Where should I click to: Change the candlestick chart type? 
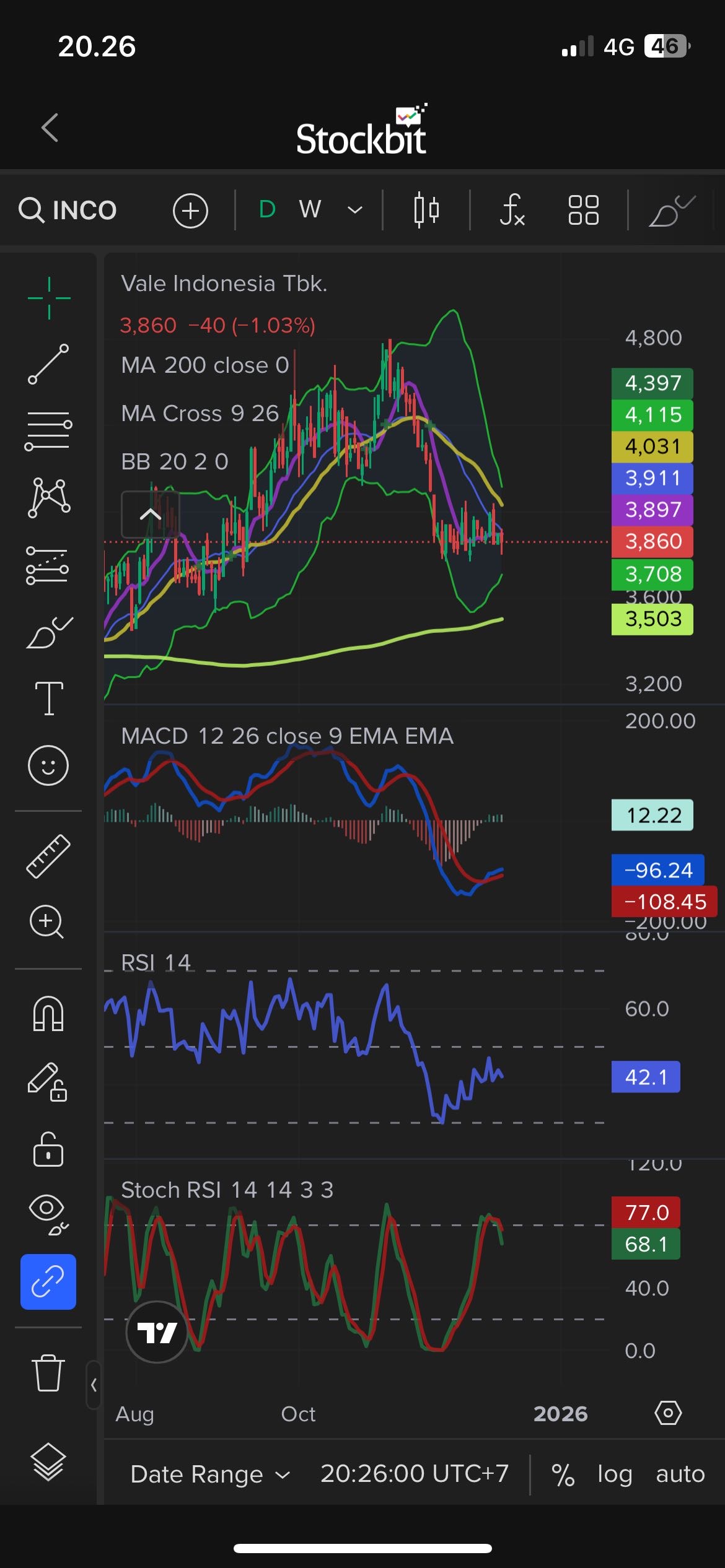click(x=426, y=210)
